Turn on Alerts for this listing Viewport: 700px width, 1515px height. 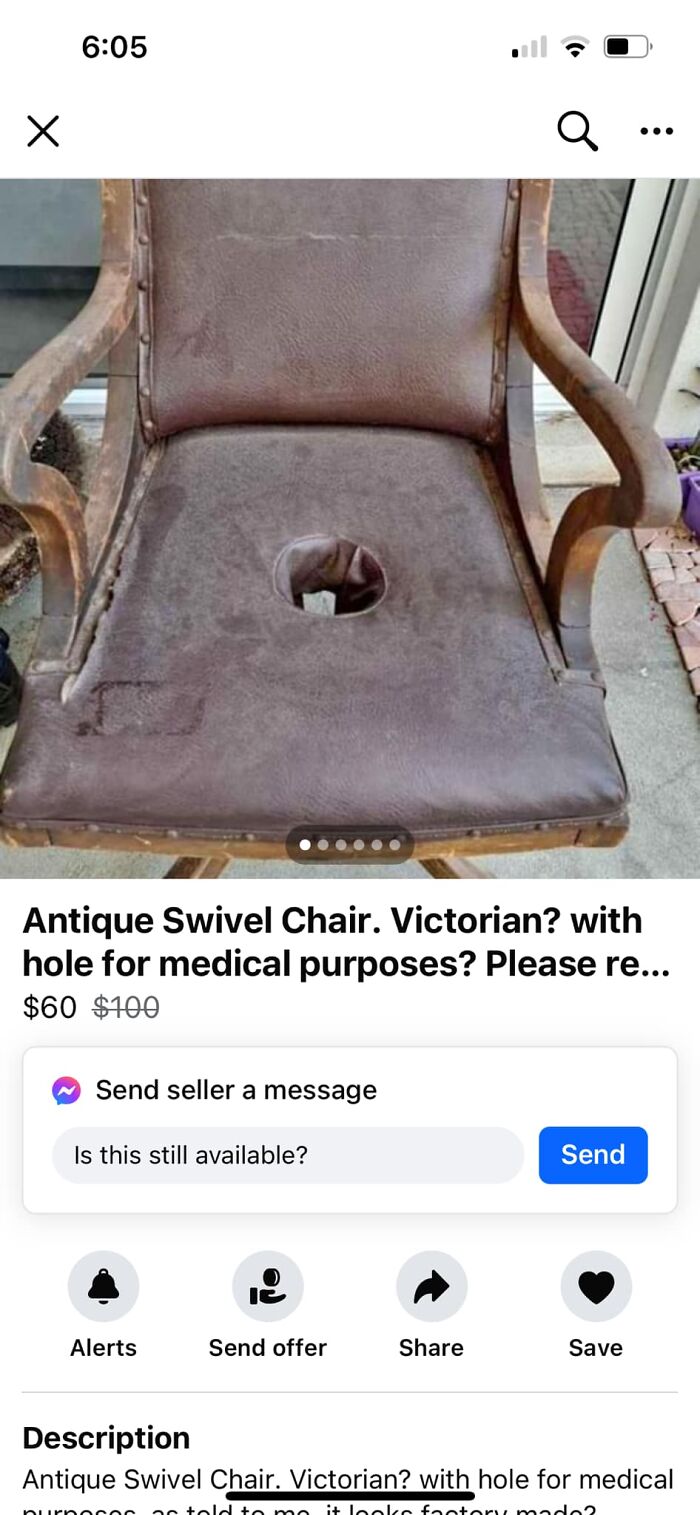(x=103, y=1287)
